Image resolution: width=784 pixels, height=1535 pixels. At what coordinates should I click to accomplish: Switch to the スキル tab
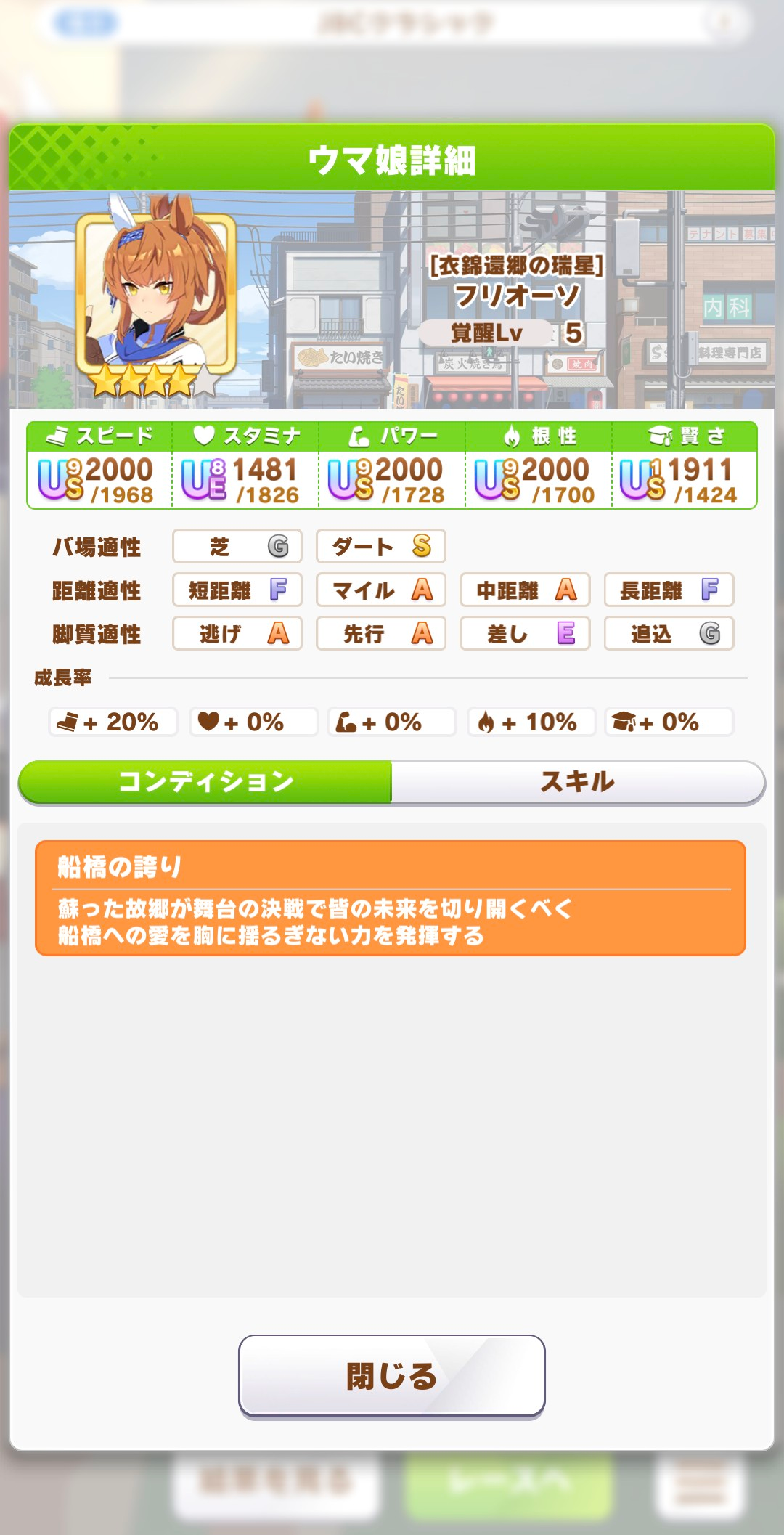(577, 782)
